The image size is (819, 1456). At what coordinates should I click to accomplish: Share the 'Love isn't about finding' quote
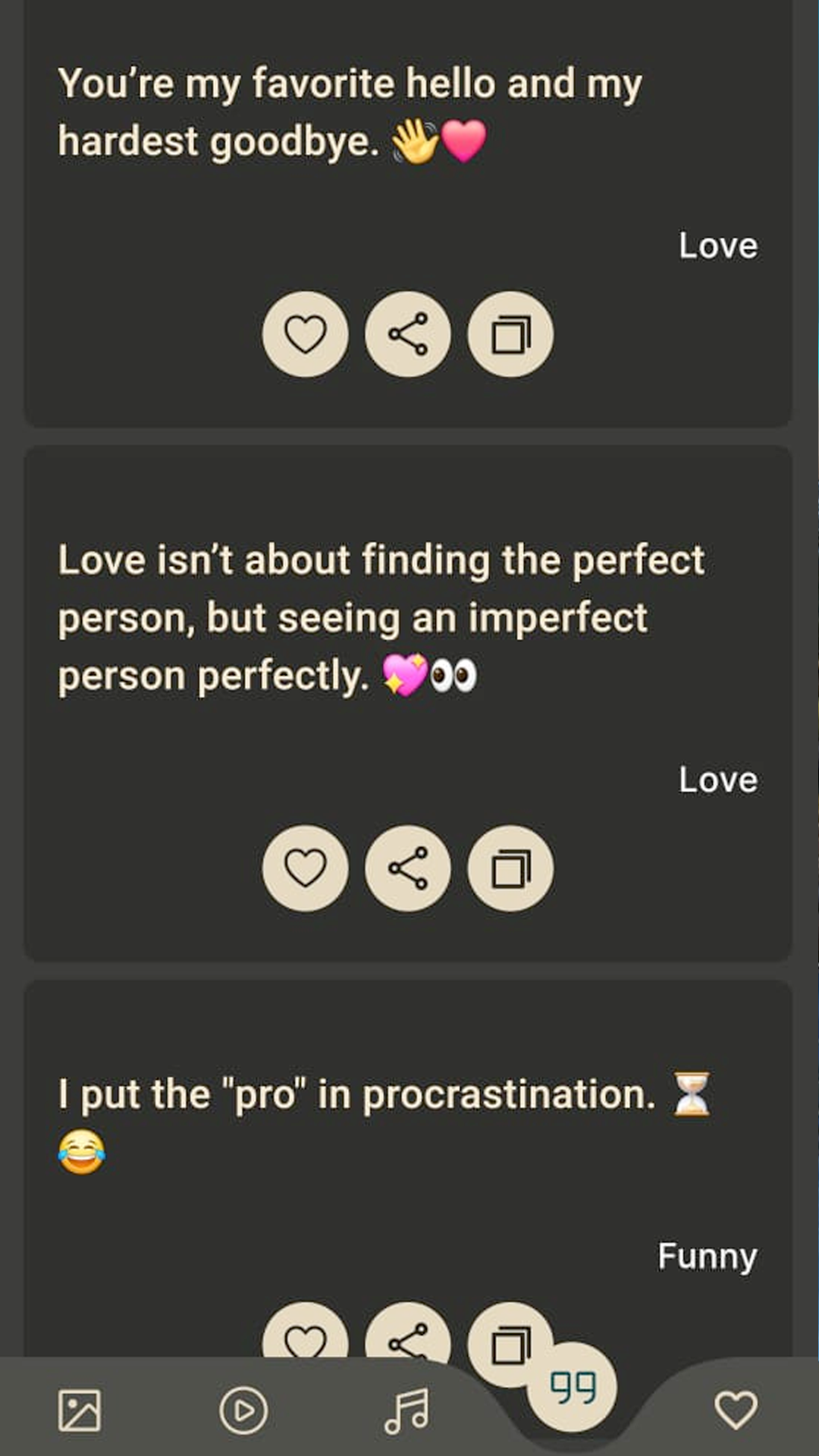tap(408, 868)
